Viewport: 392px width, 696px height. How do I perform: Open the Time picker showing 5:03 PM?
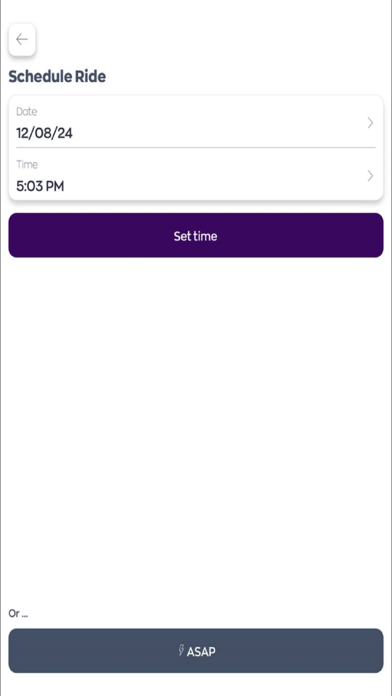click(196, 175)
